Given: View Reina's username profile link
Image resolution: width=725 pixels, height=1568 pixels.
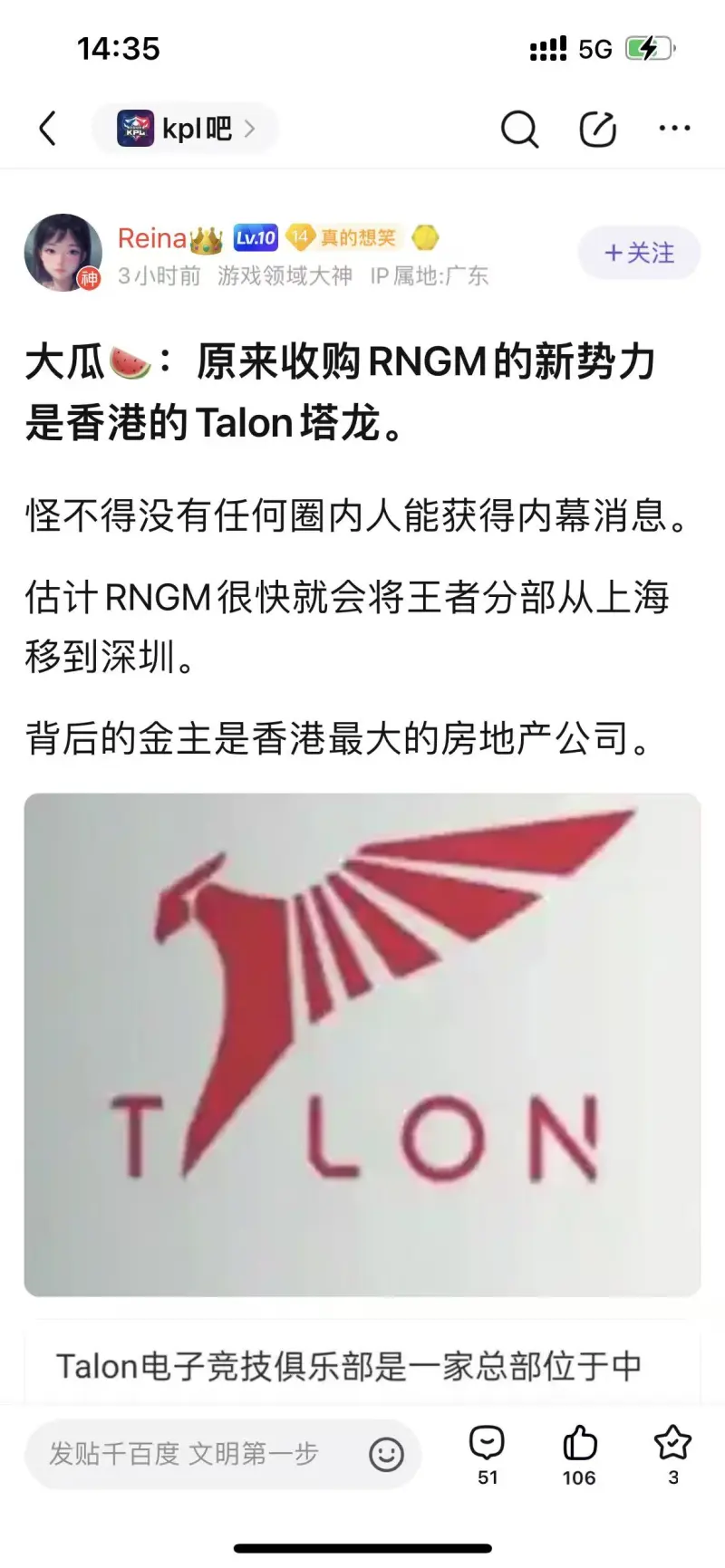Looking at the screenshot, I should pyautogui.click(x=152, y=238).
